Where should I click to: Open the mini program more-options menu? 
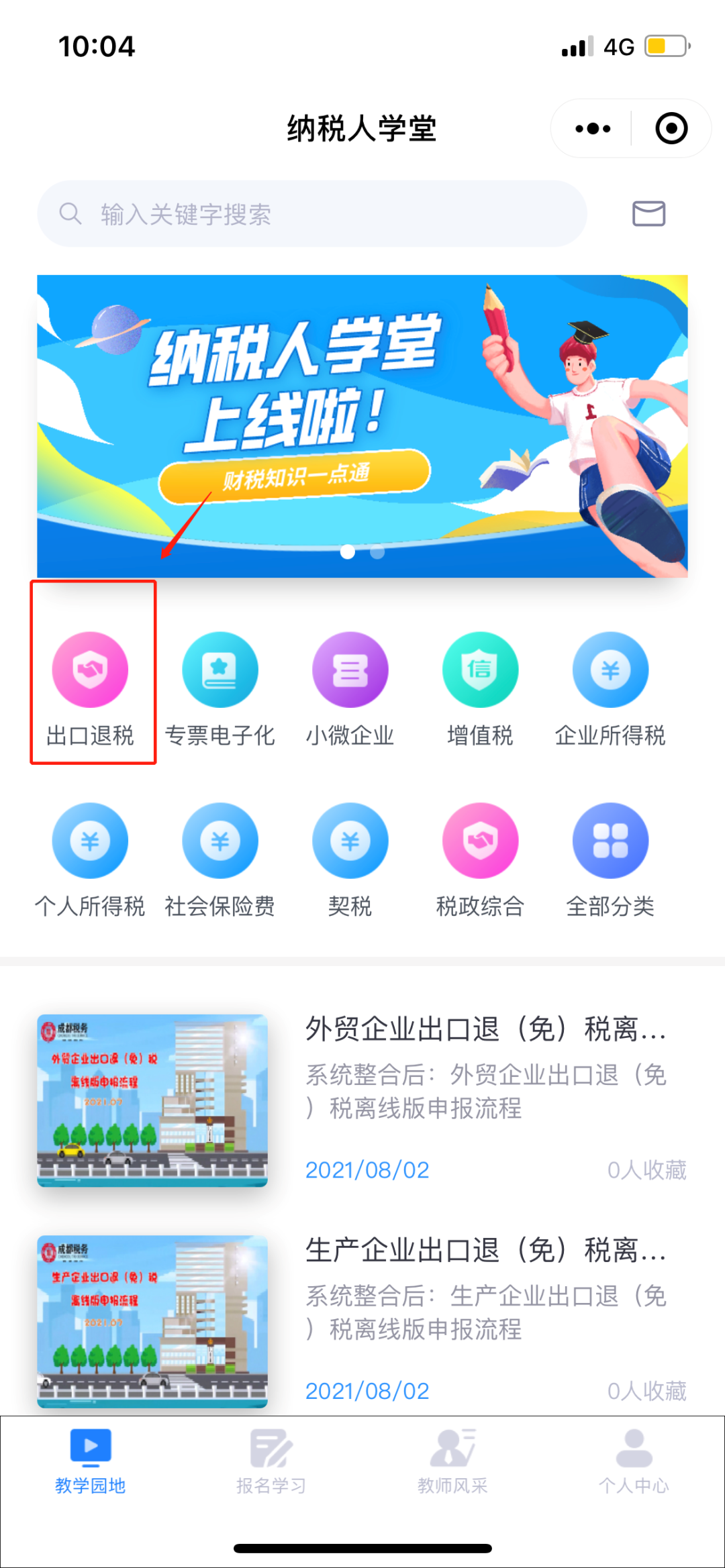[x=592, y=128]
